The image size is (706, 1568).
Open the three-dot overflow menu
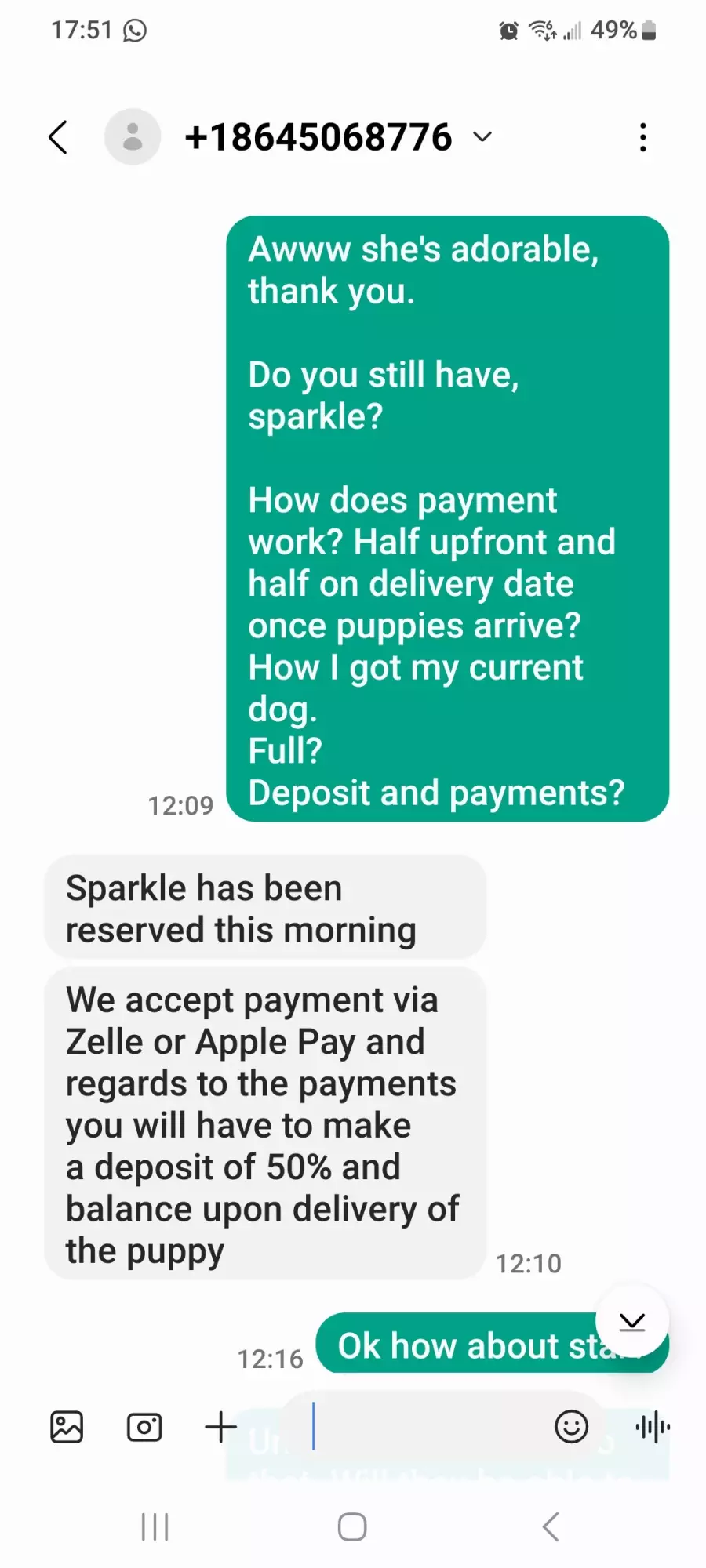tap(643, 137)
